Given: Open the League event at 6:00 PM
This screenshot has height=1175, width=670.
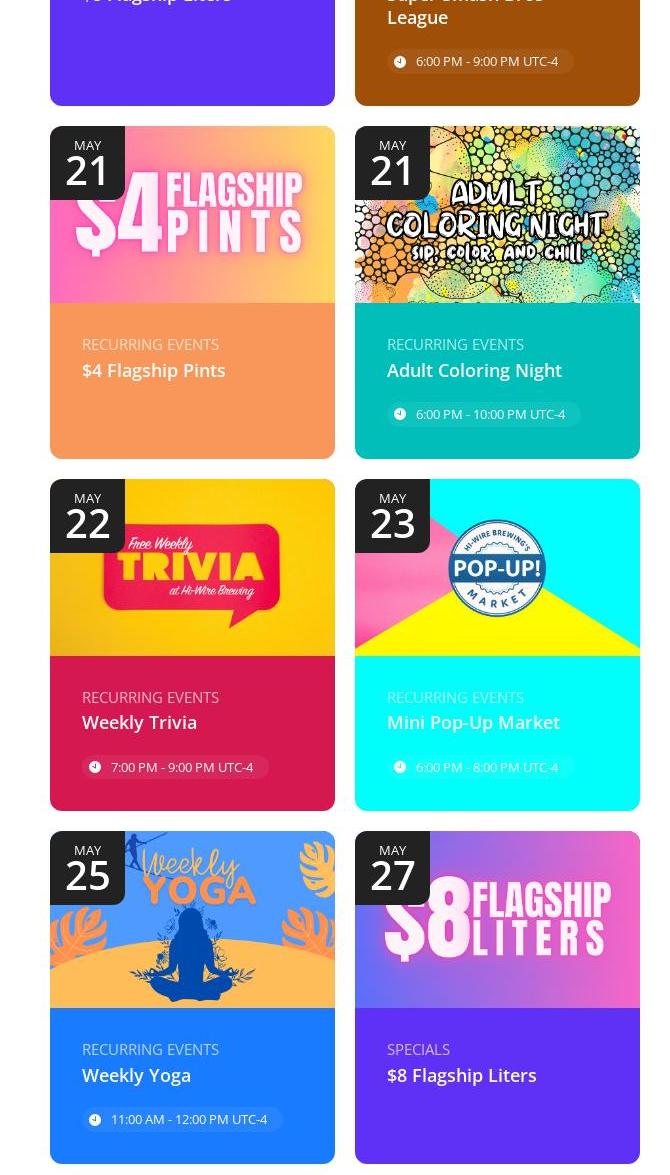Looking at the screenshot, I should tap(417, 18).
